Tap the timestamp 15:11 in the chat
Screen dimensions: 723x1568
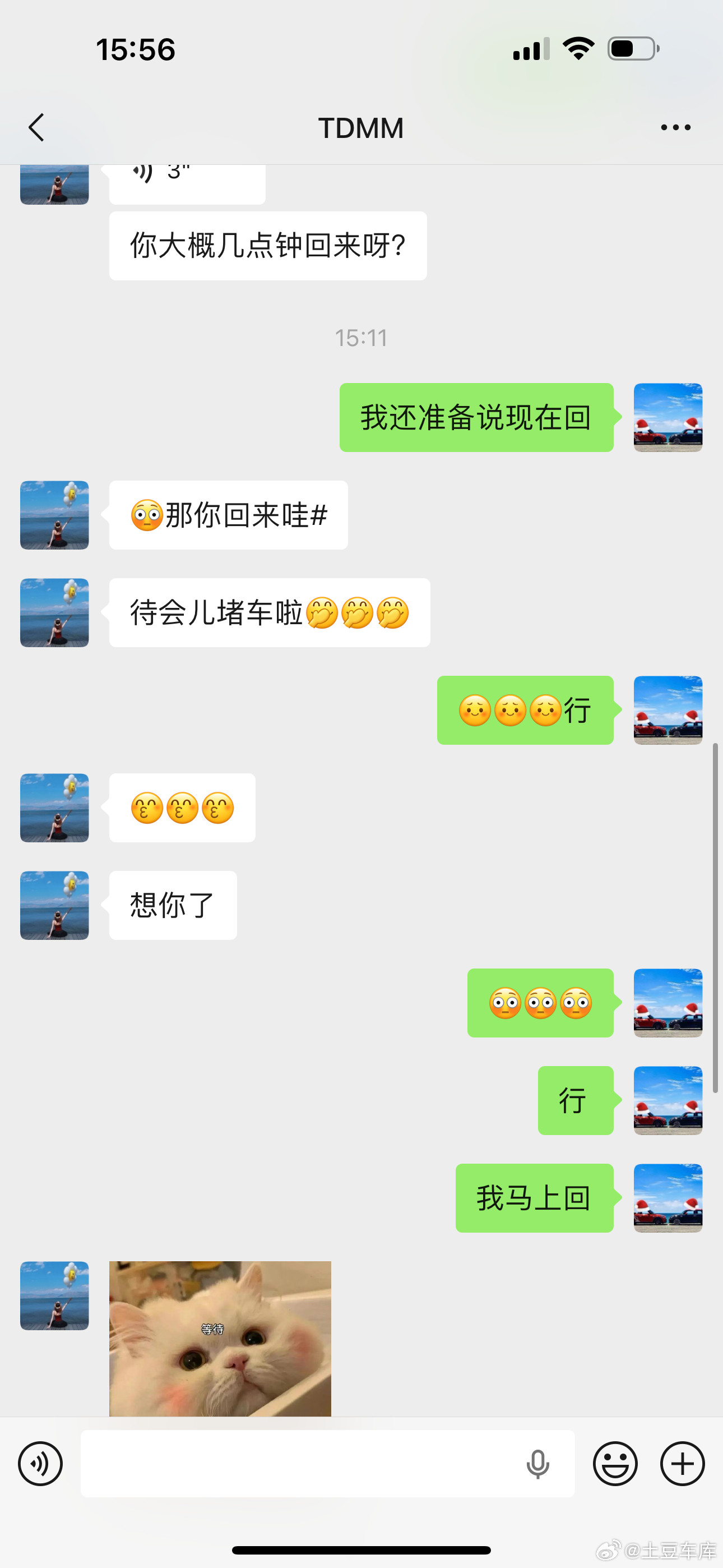361,338
